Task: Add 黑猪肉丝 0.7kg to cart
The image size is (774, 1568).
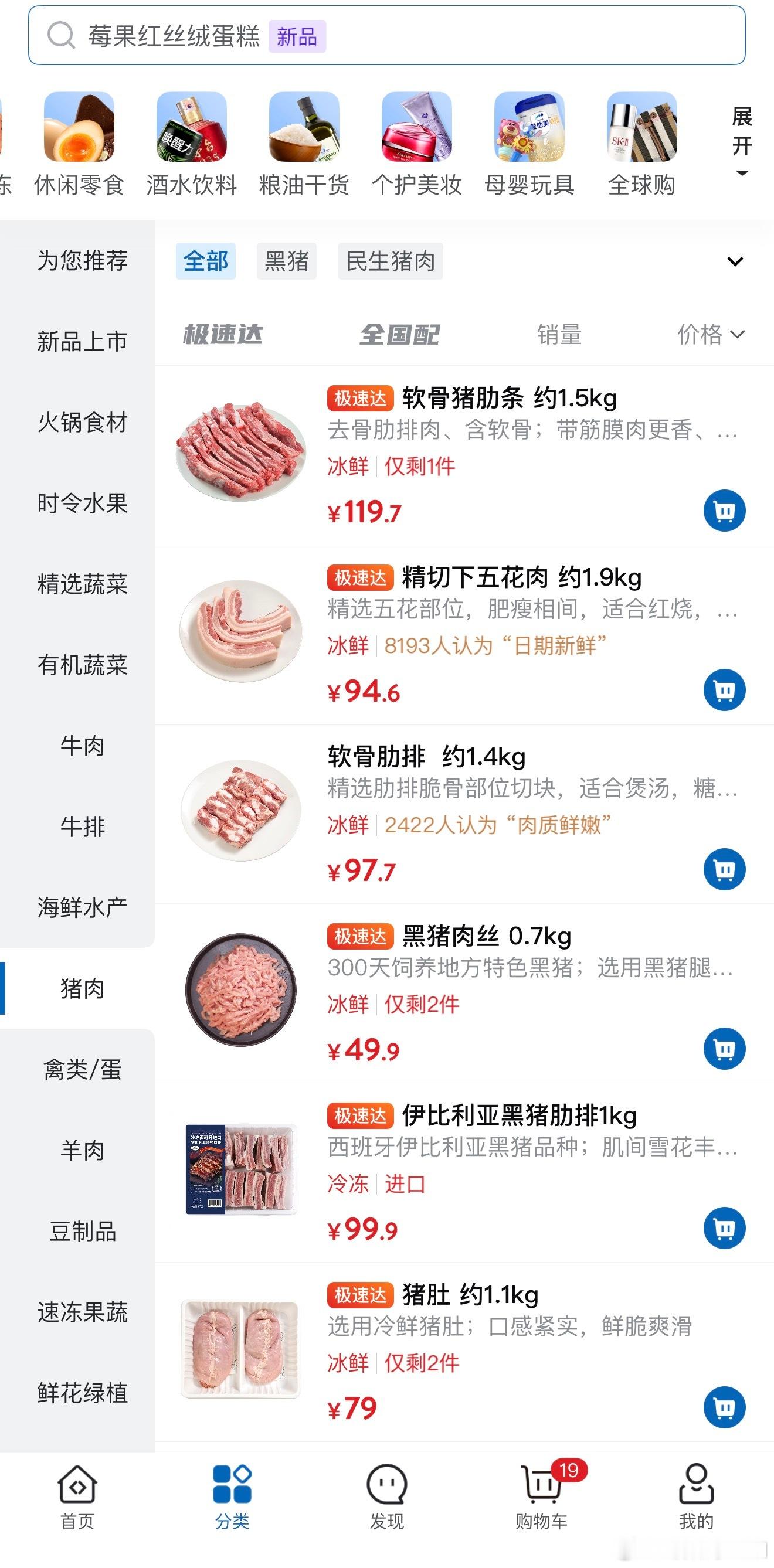Action: tap(724, 1048)
